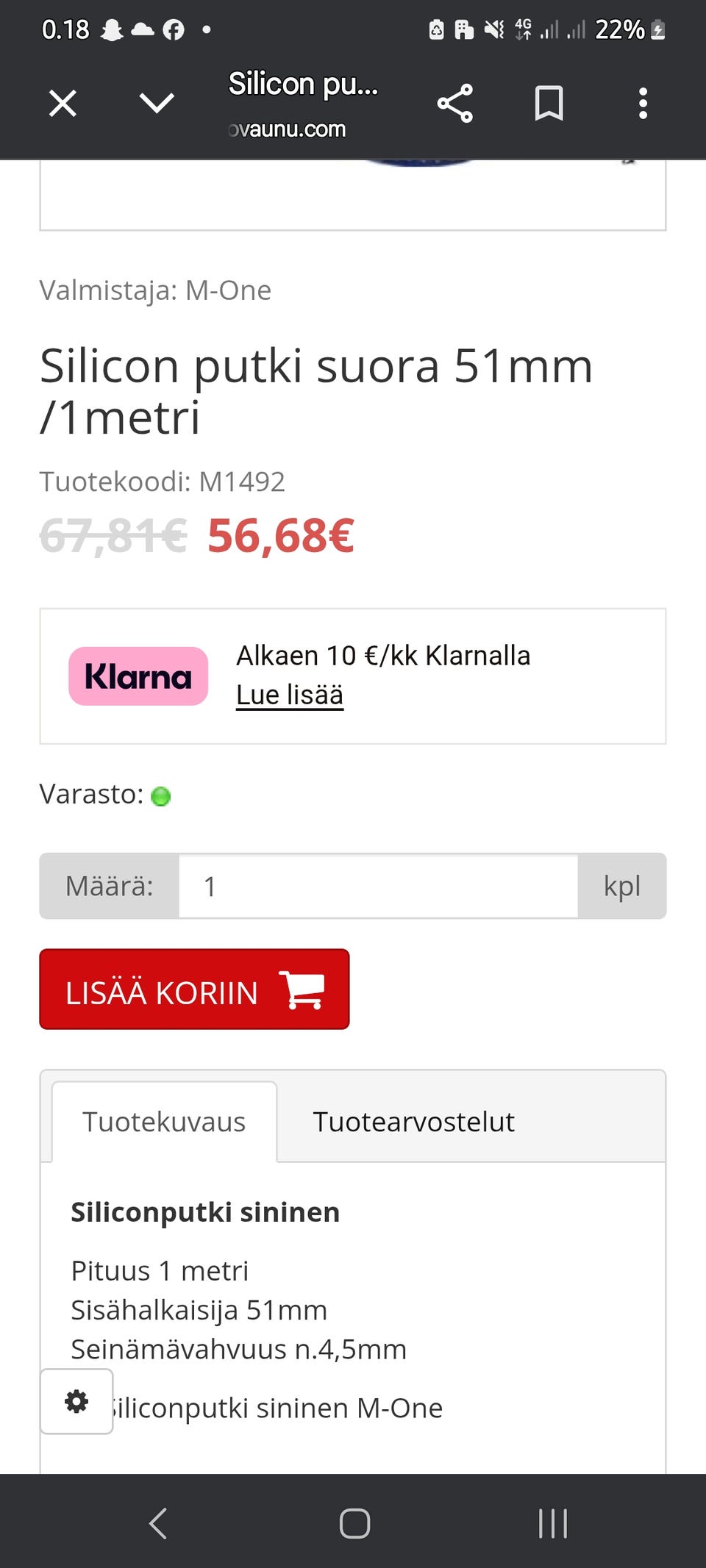Switch to the Tuotearvostelut tab
The width and height of the screenshot is (706, 1568).
(x=414, y=1122)
